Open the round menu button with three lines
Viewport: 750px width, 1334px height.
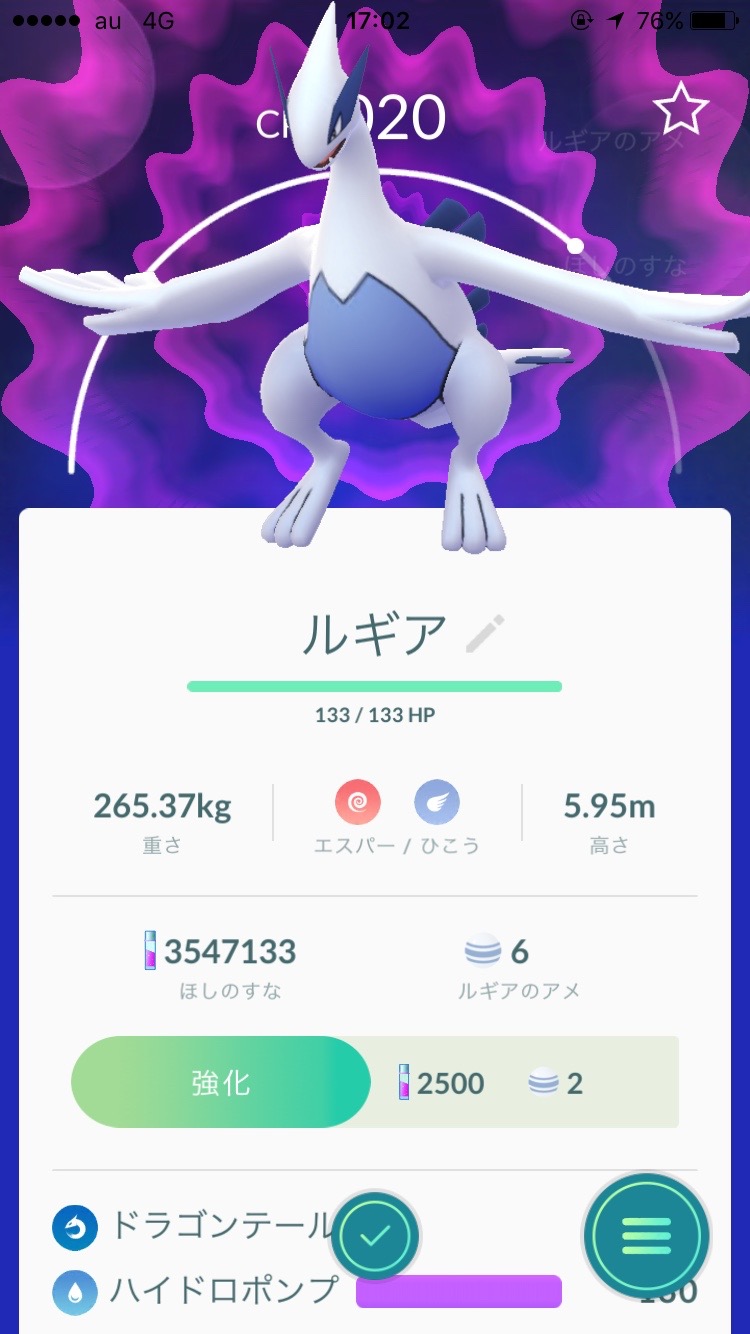(647, 1236)
